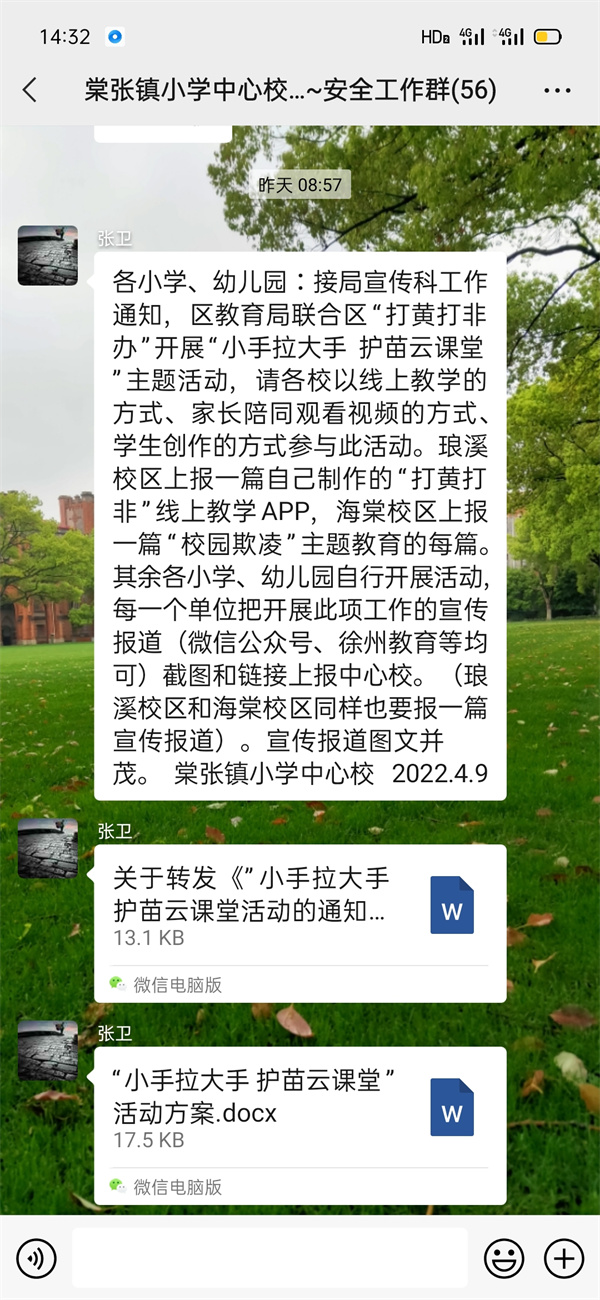Switch to voice message input
The height and width of the screenshot is (1300, 600).
(x=37, y=1258)
